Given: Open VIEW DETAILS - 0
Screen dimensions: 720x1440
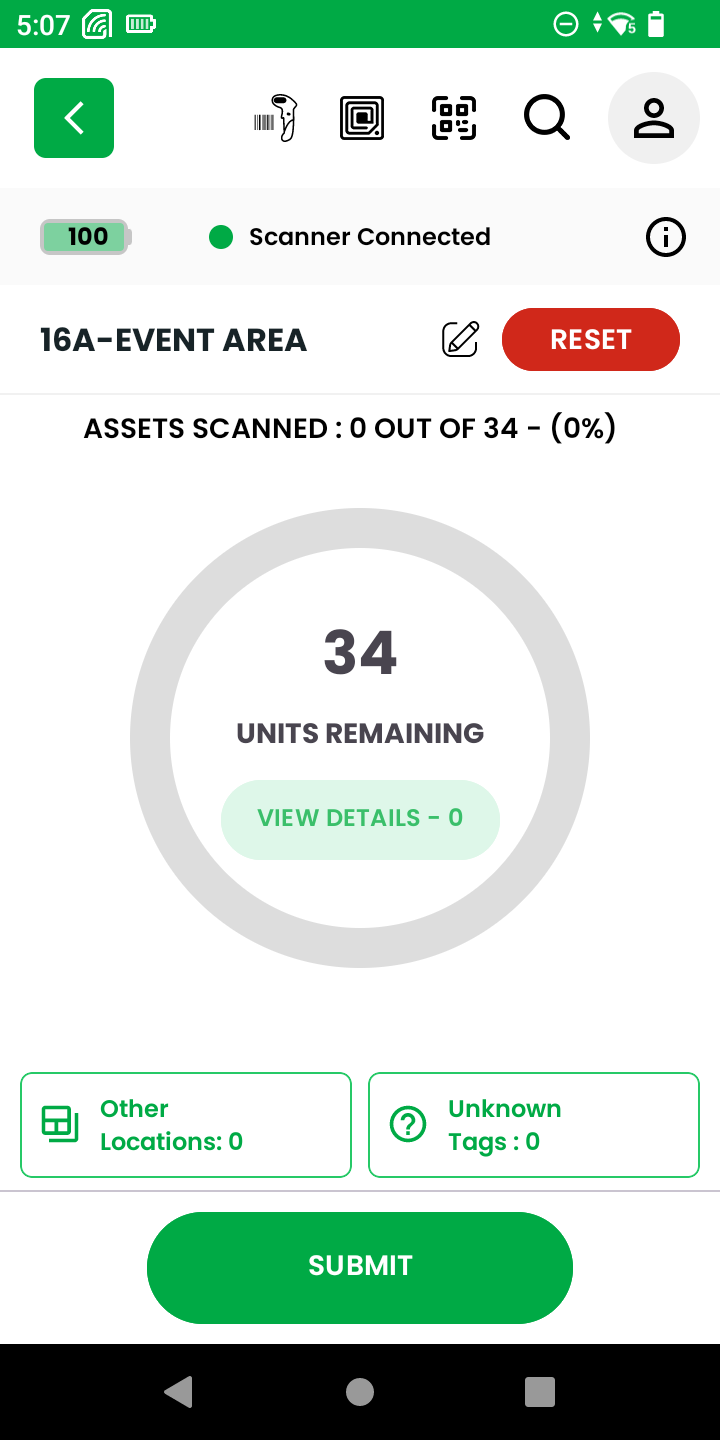Looking at the screenshot, I should [360, 819].
